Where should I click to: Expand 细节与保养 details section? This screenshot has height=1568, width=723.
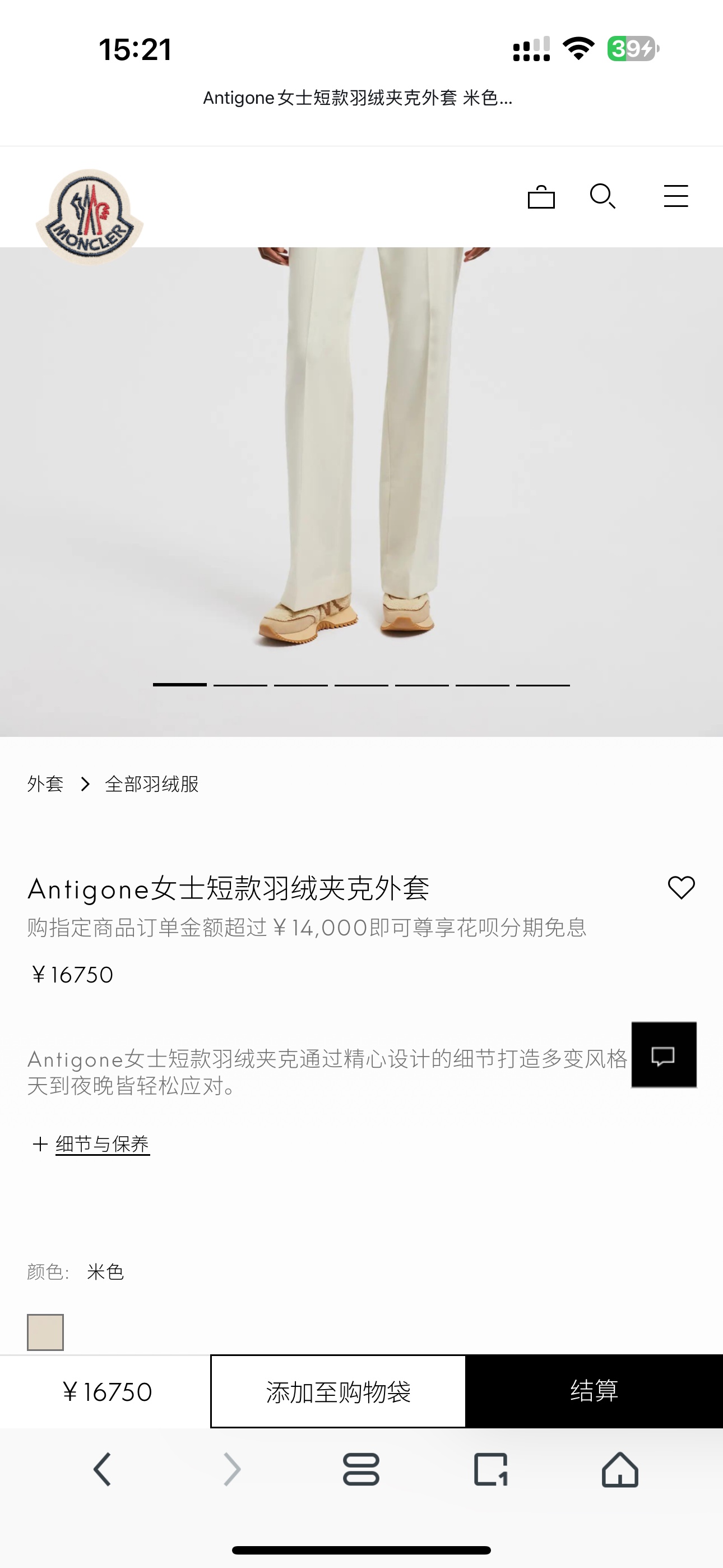[101, 1143]
